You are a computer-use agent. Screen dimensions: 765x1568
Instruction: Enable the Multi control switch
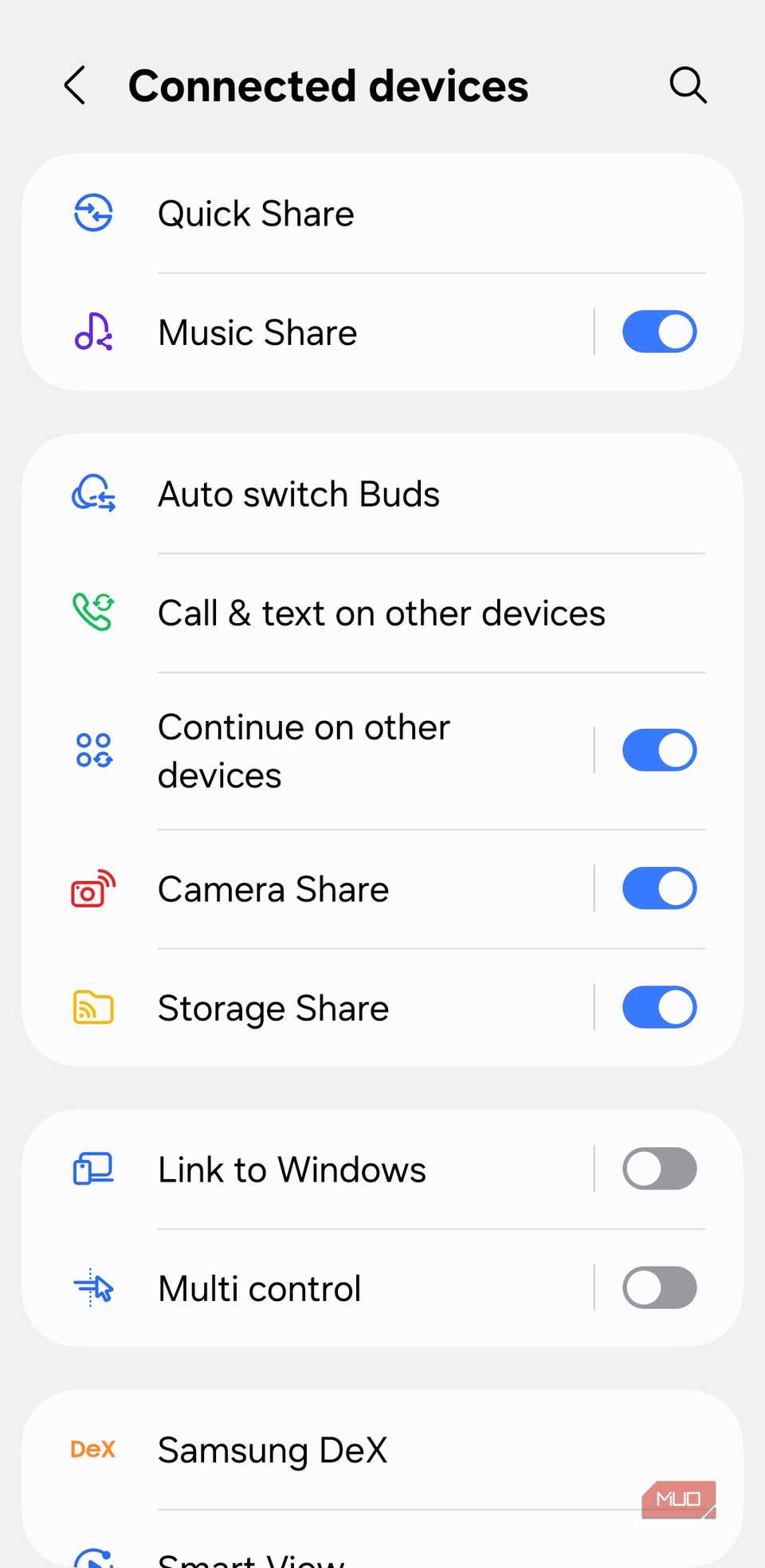click(x=659, y=1288)
